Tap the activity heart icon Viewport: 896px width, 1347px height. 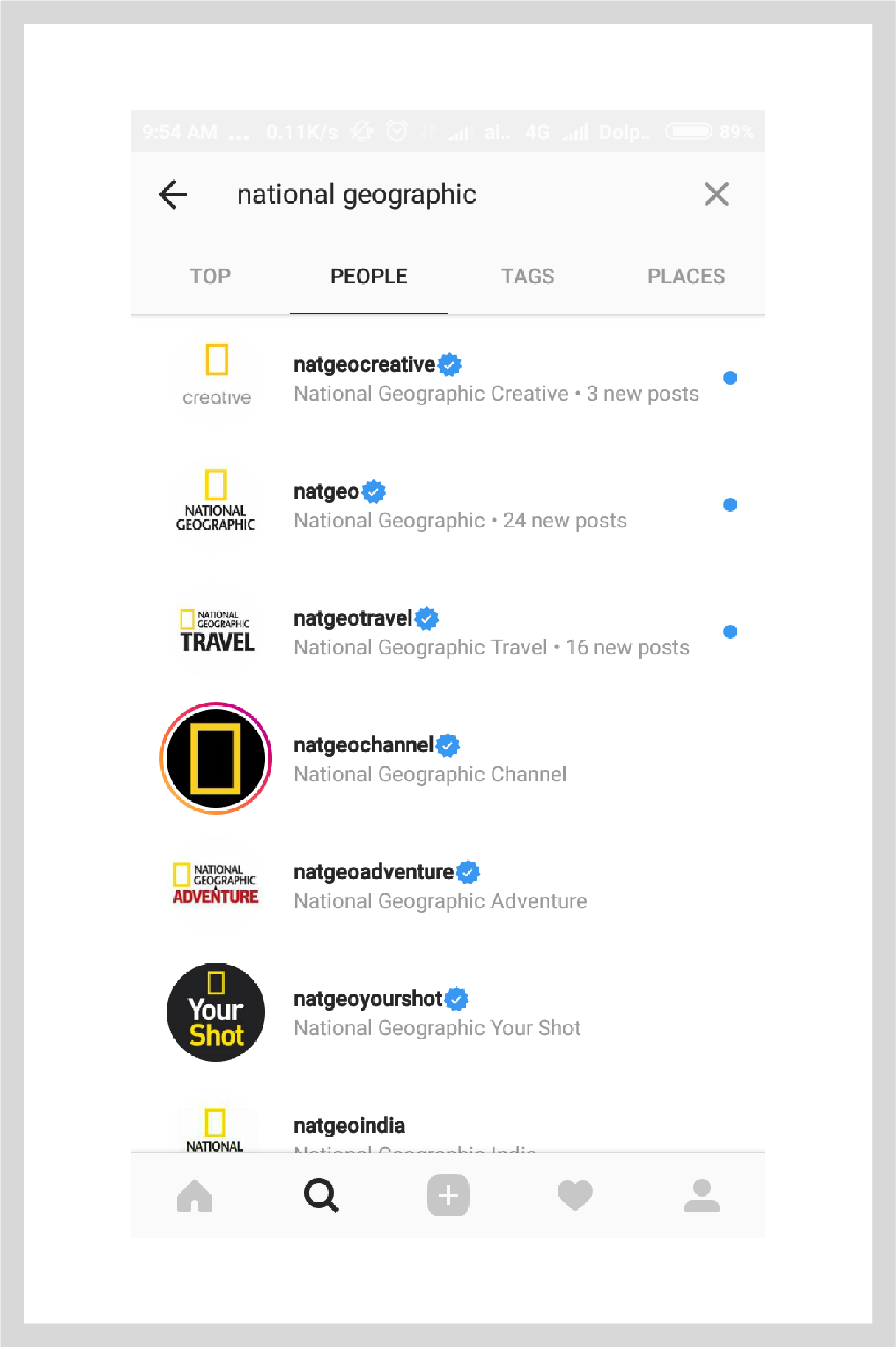(574, 1195)
